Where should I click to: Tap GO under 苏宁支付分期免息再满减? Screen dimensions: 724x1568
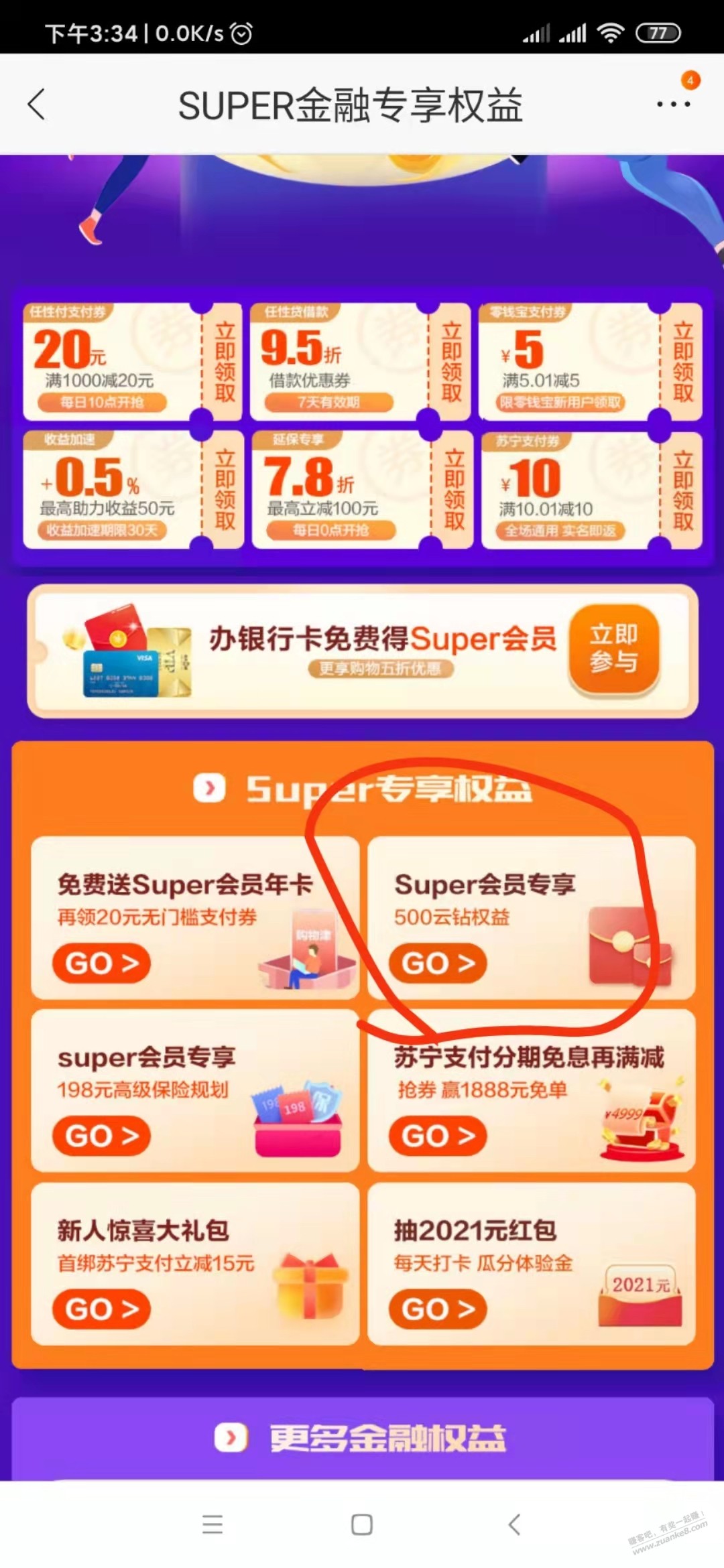coord(438,1136)
